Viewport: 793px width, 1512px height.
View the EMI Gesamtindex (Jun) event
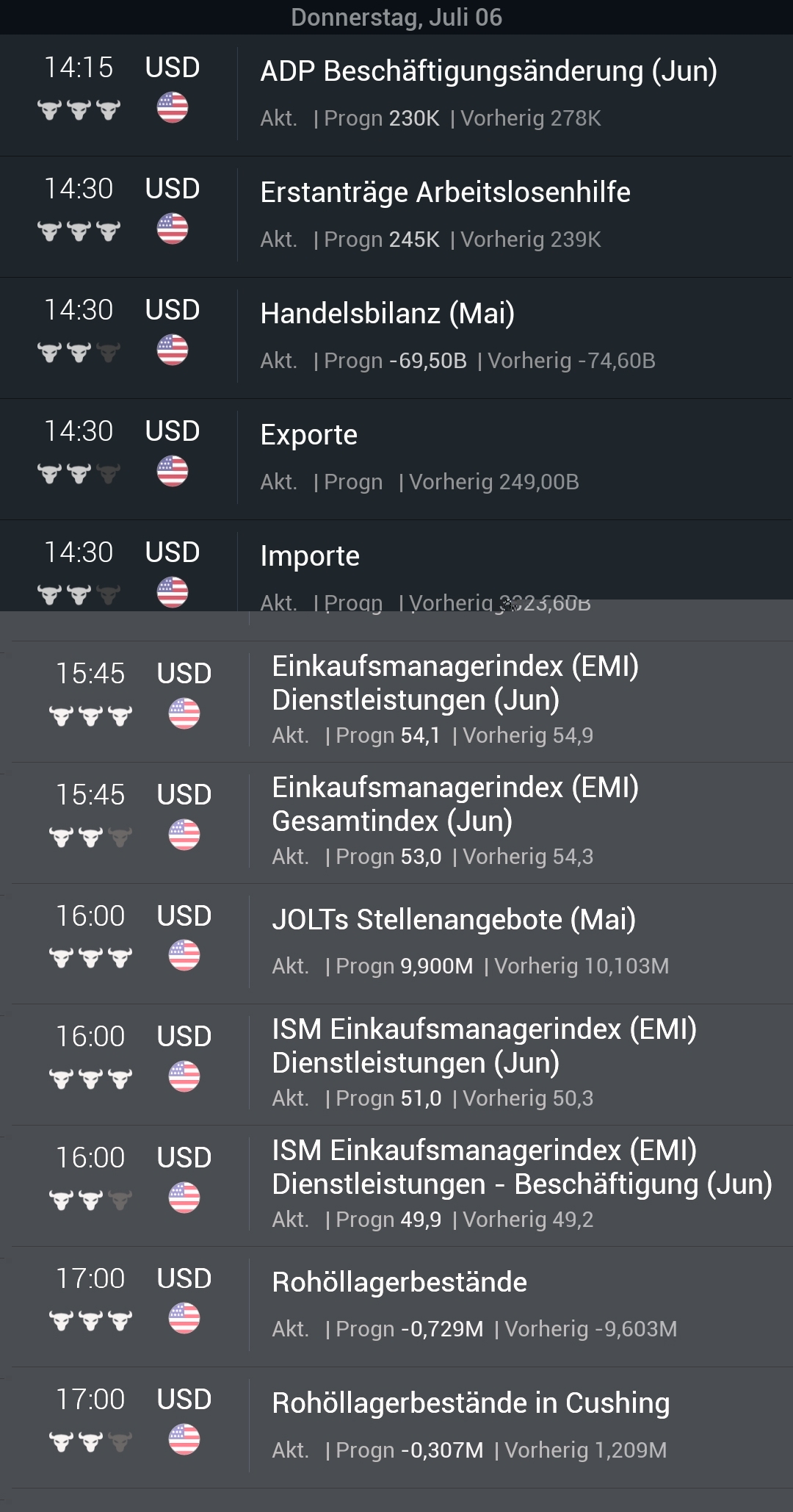(x=455, y=804)
